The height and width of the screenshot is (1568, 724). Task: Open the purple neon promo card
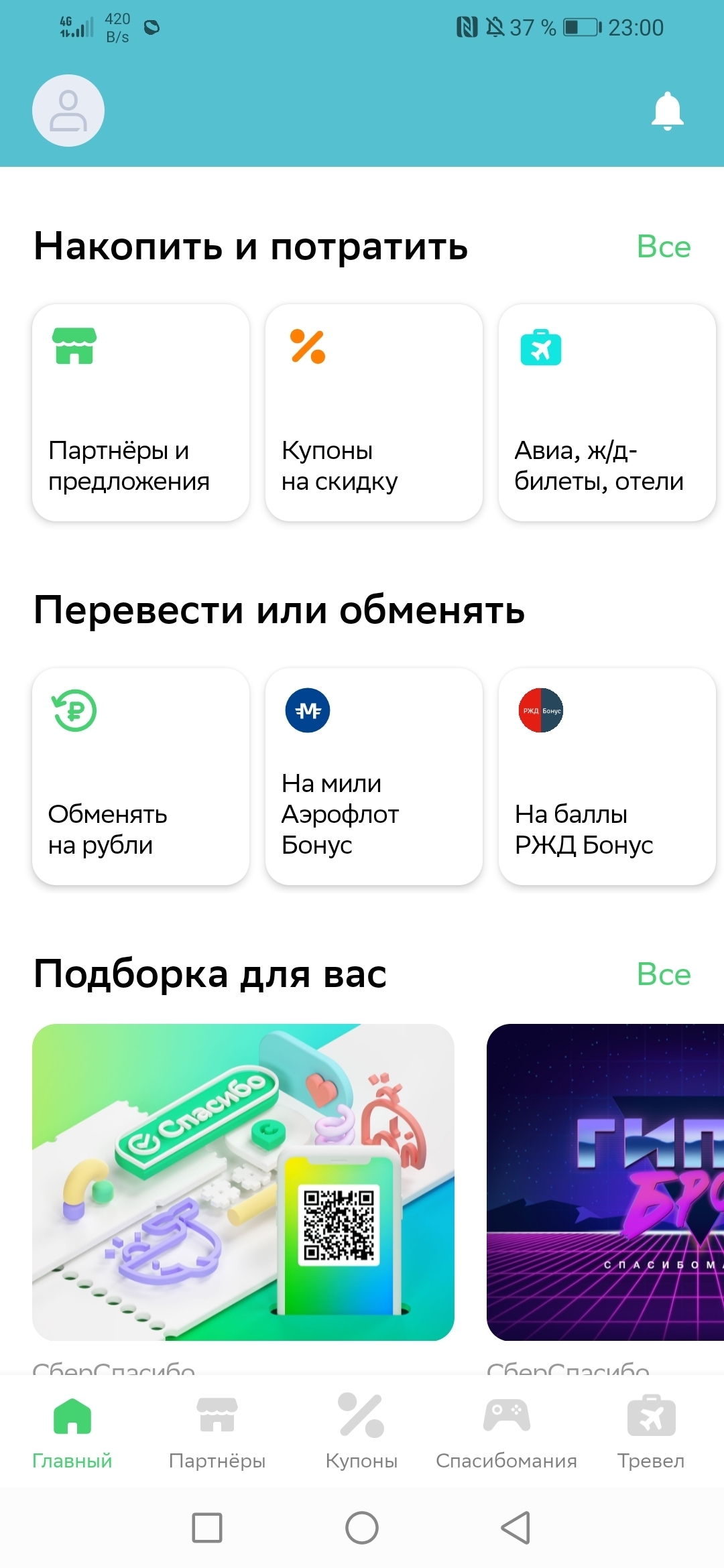605,1182
